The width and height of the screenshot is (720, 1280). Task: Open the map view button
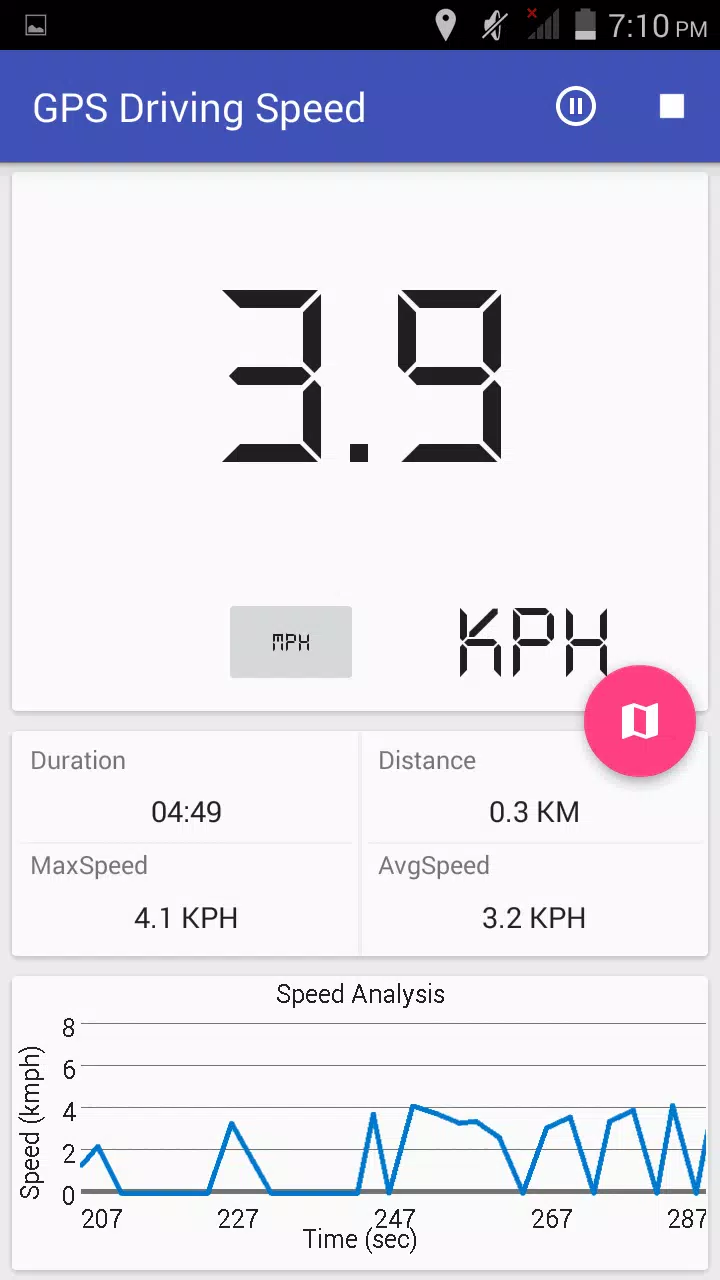[x=640, y=721]
